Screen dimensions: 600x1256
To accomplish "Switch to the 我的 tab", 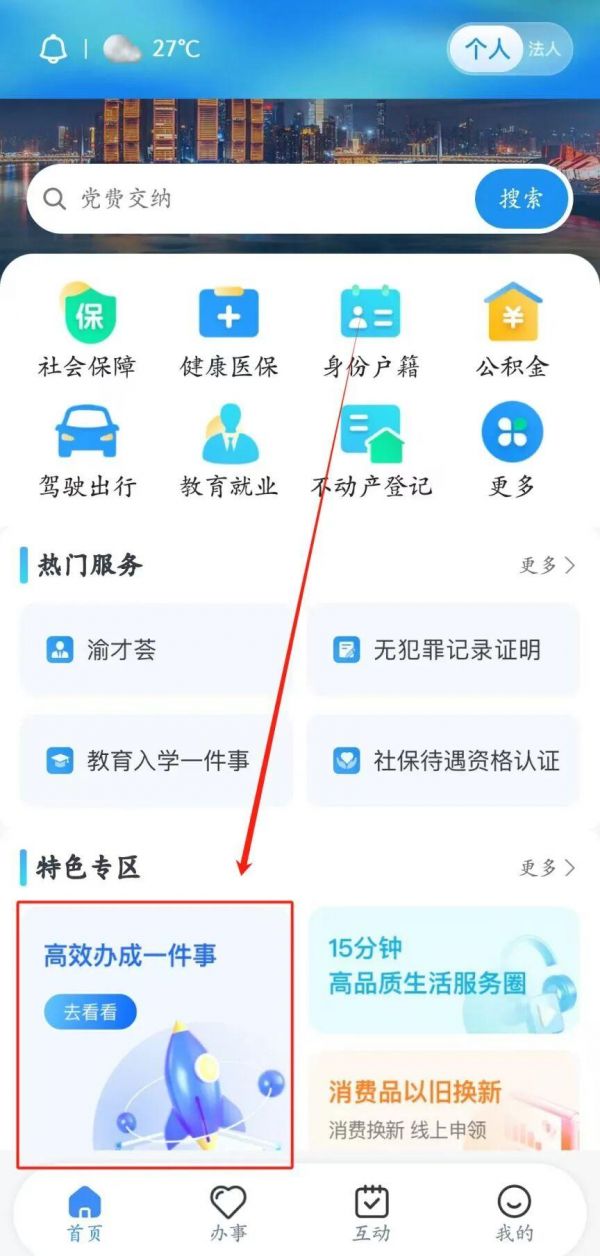I will click(514, 1212).
